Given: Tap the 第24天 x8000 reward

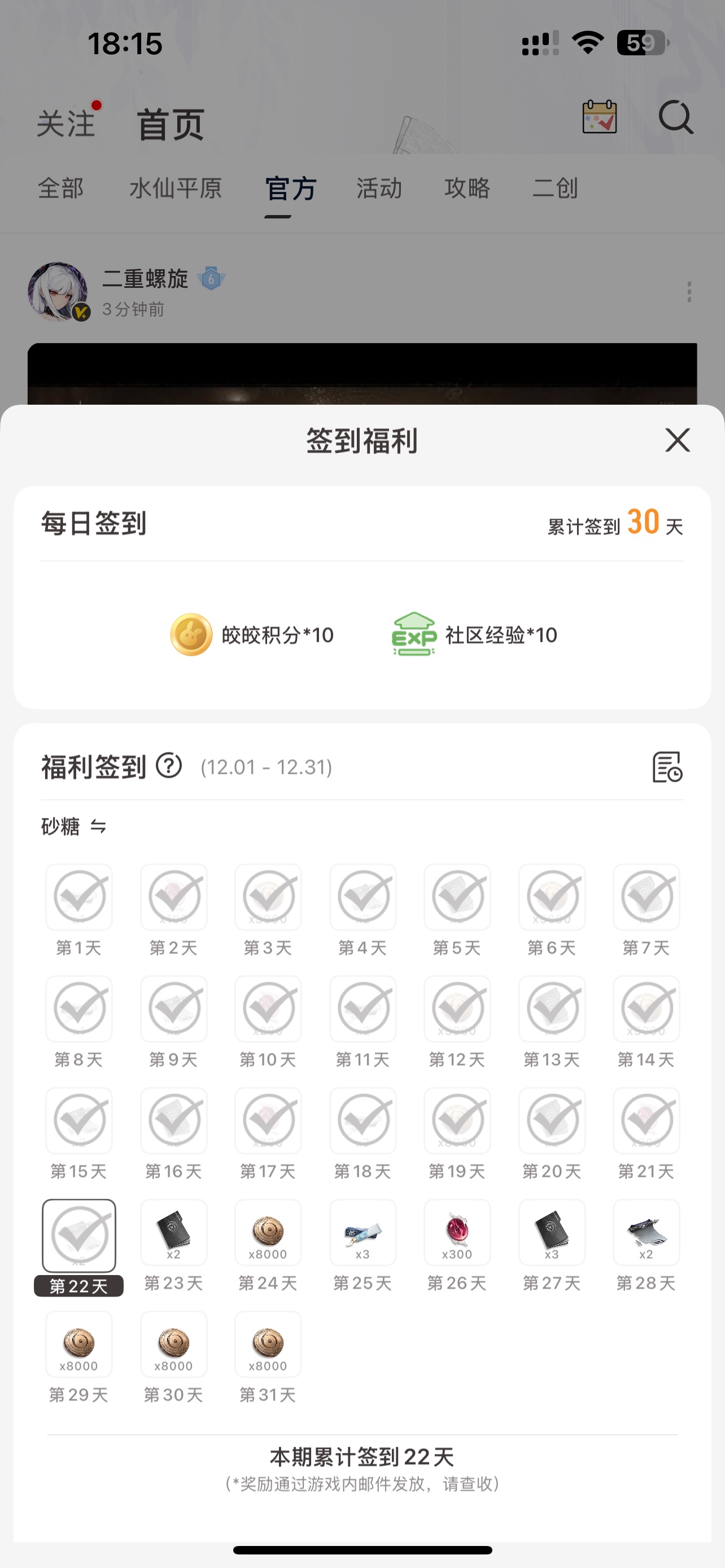Looking at the screenshot, I should pyautogui.click(x=268, y=1233).
